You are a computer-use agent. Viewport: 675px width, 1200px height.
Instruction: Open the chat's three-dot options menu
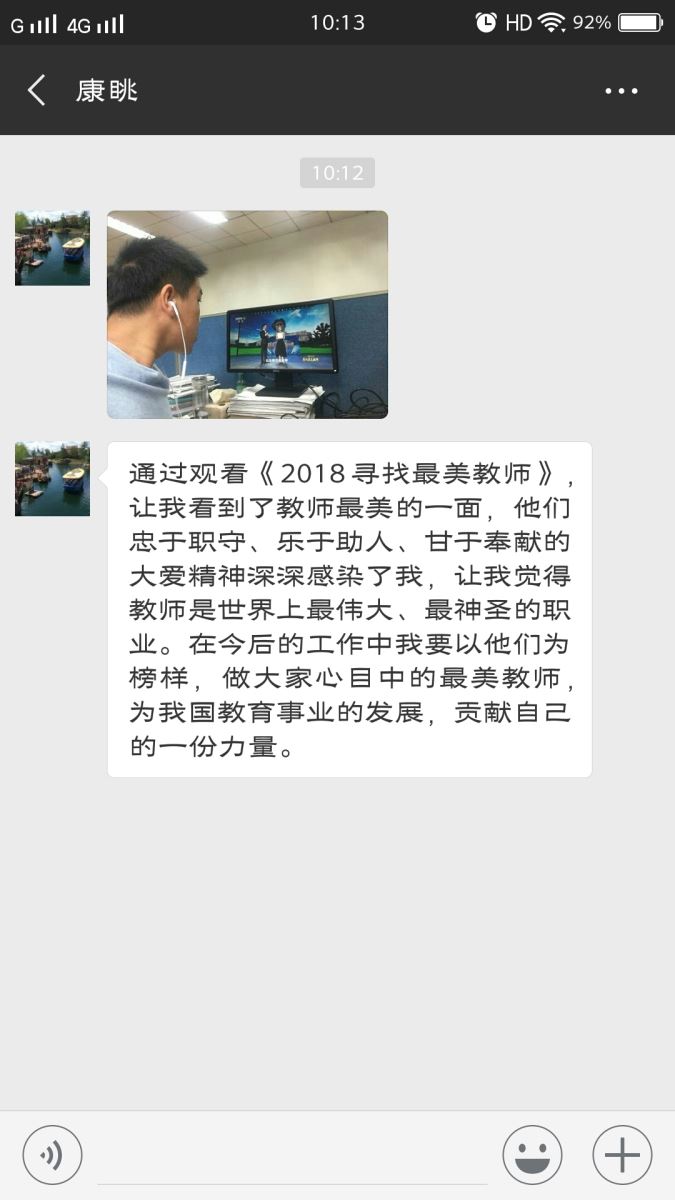pos(621,91)
